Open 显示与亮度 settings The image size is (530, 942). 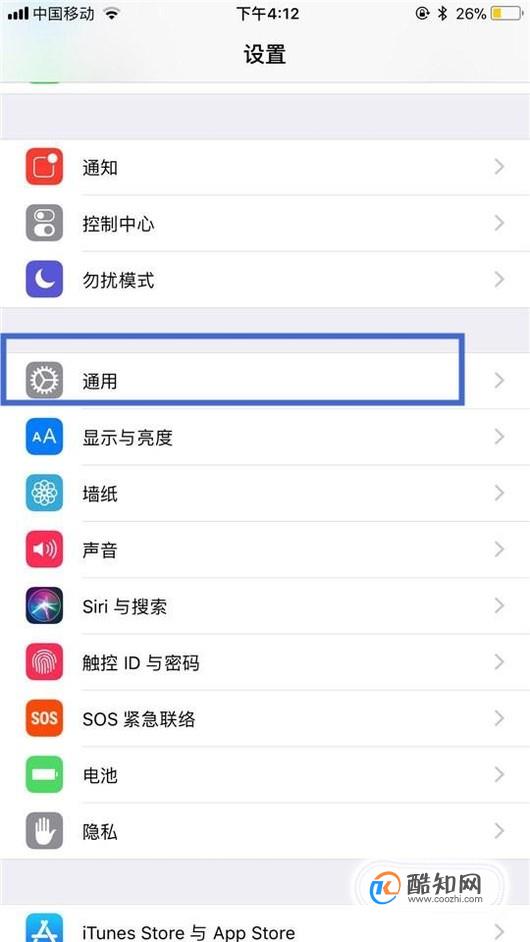[x=265, y=437]
